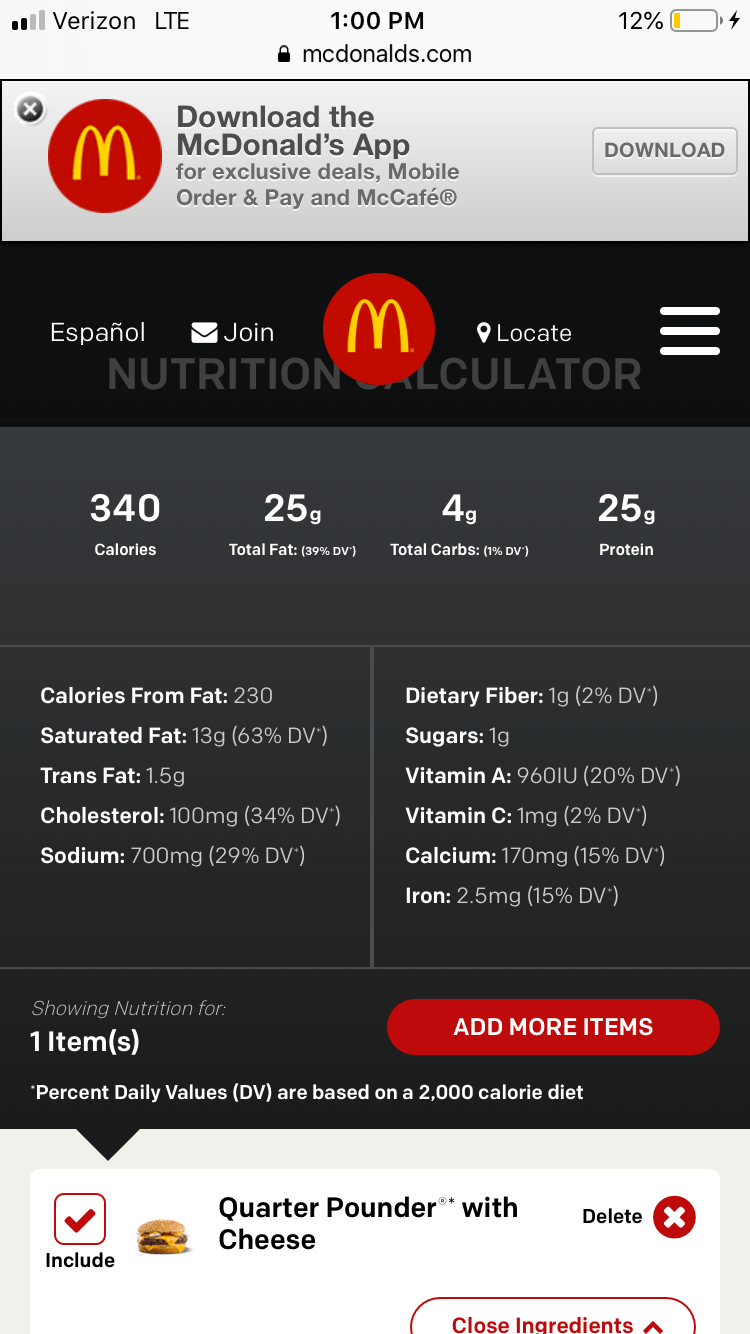The height and width of the screenshot is (1334, 750).
Task: Tap the DOWNLOAD app button
Action: (664, 151)
